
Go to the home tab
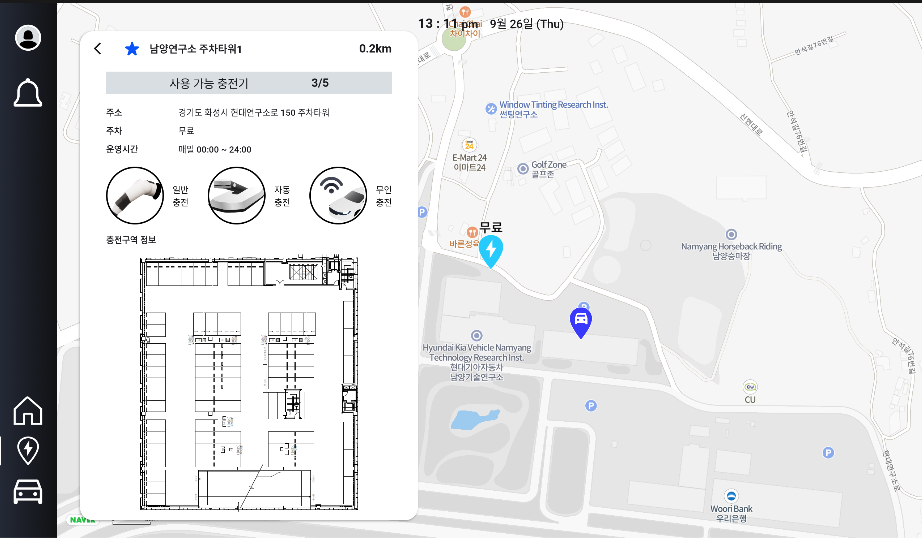click(x=28, y=411)
